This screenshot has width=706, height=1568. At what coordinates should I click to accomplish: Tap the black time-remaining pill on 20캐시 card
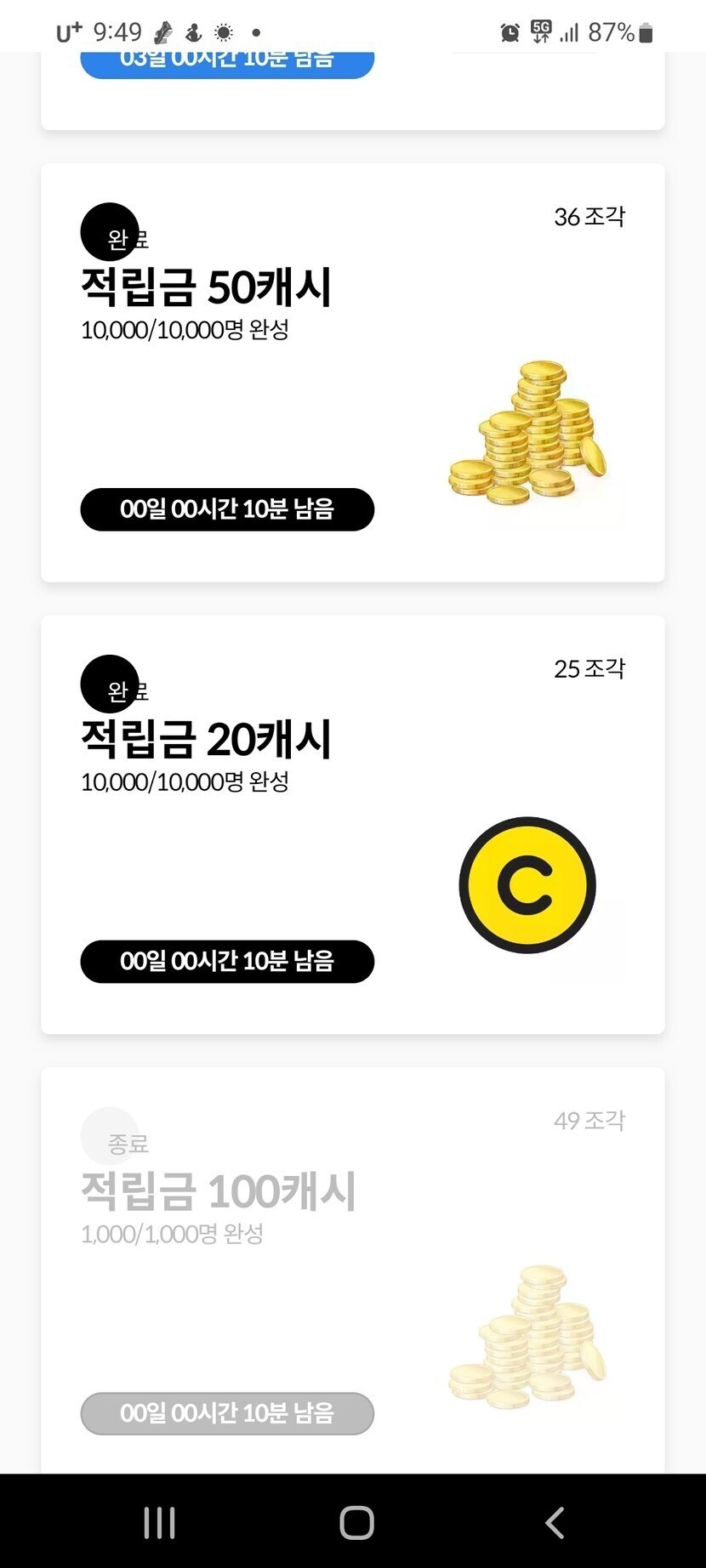227,962
